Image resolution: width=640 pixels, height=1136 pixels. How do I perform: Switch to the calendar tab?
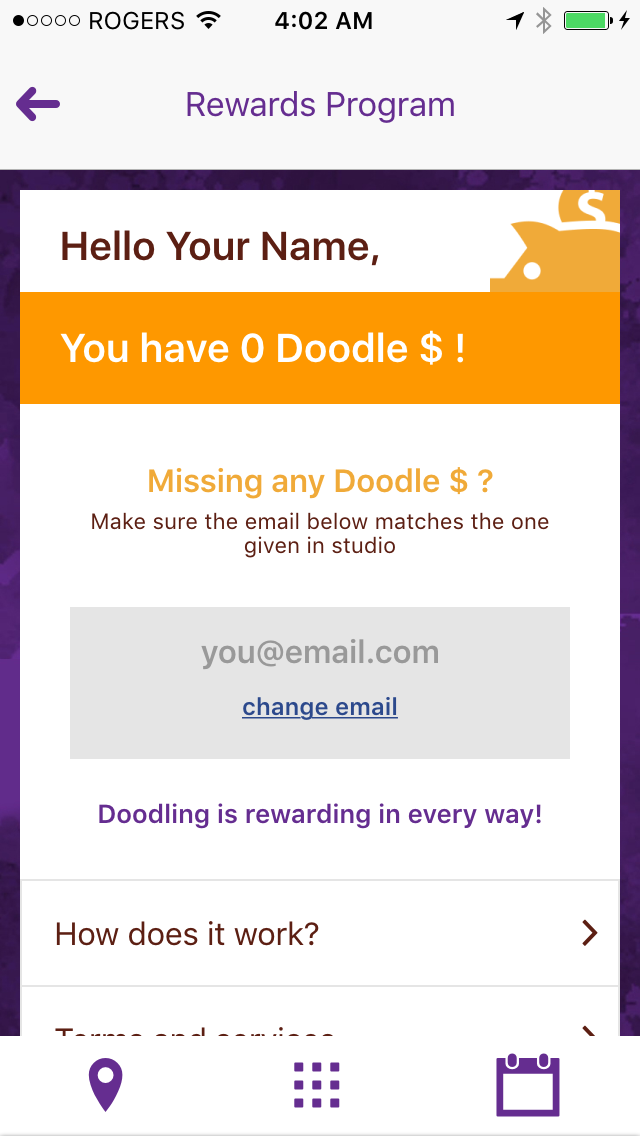[528, 1085]
